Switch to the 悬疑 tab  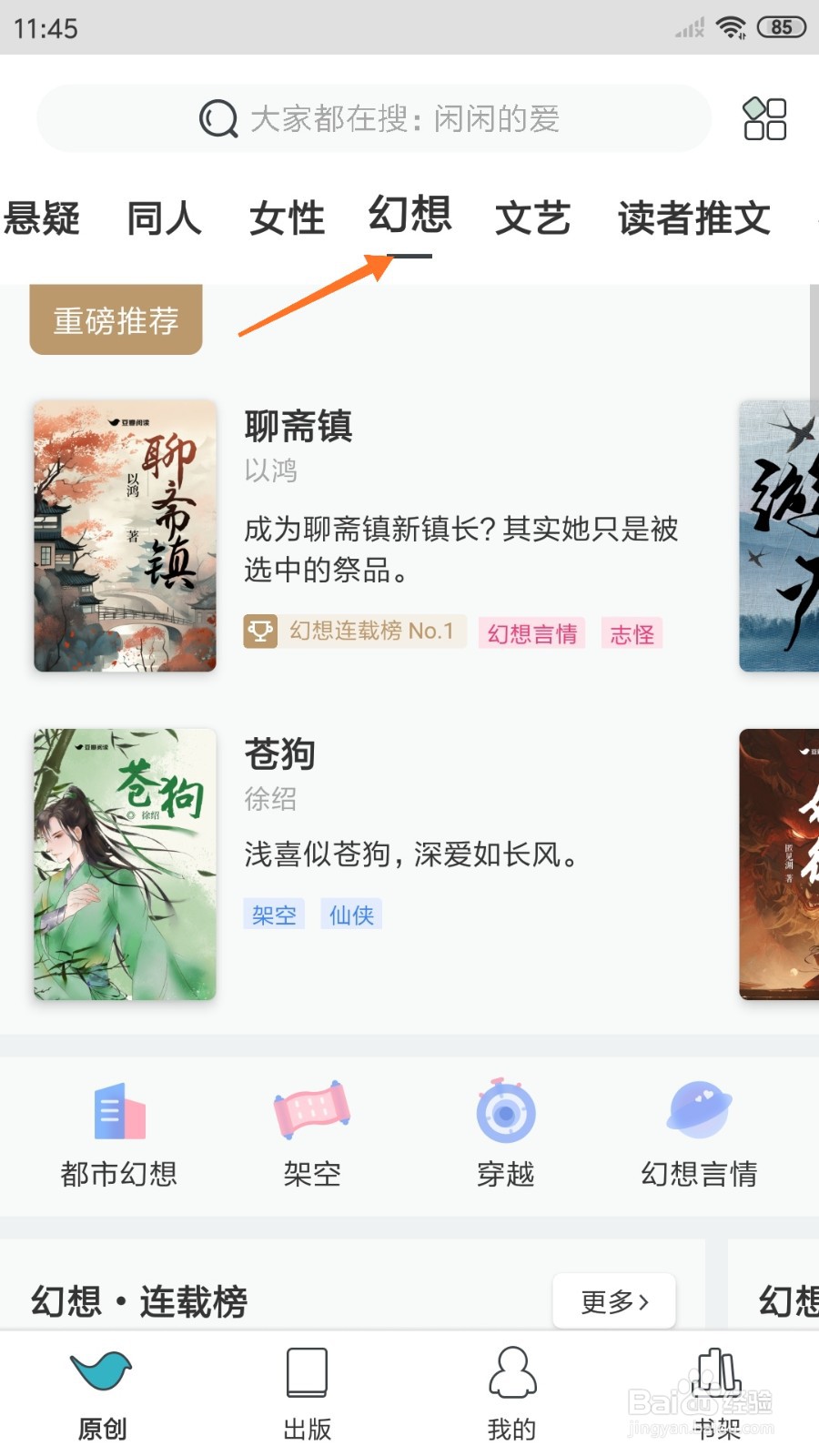(43, 218)
